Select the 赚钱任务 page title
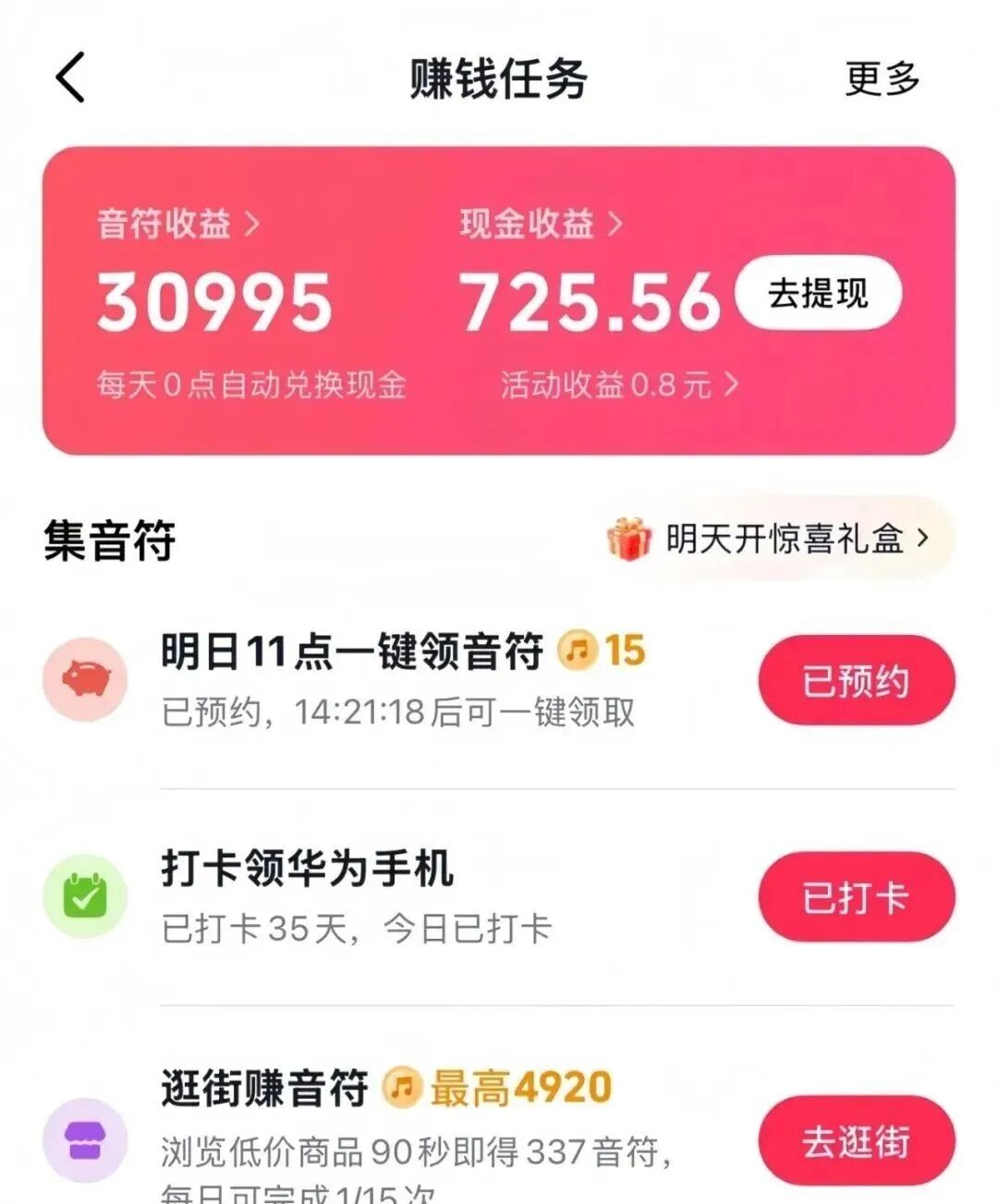Image resolution: width=998 pixels, height=1204 pixels. (x=499, y=79)
